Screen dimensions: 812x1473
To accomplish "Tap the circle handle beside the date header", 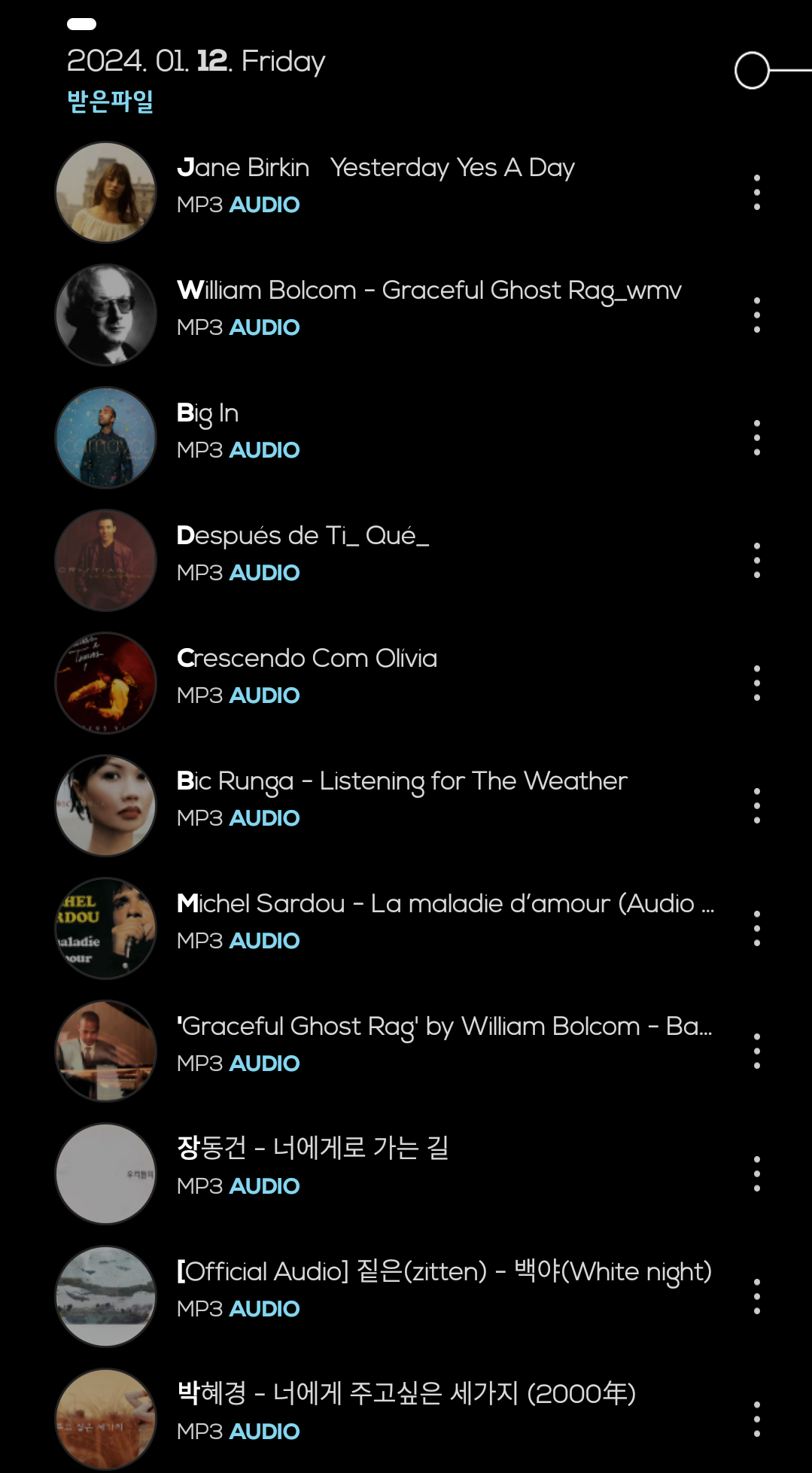I will (752, 71).
